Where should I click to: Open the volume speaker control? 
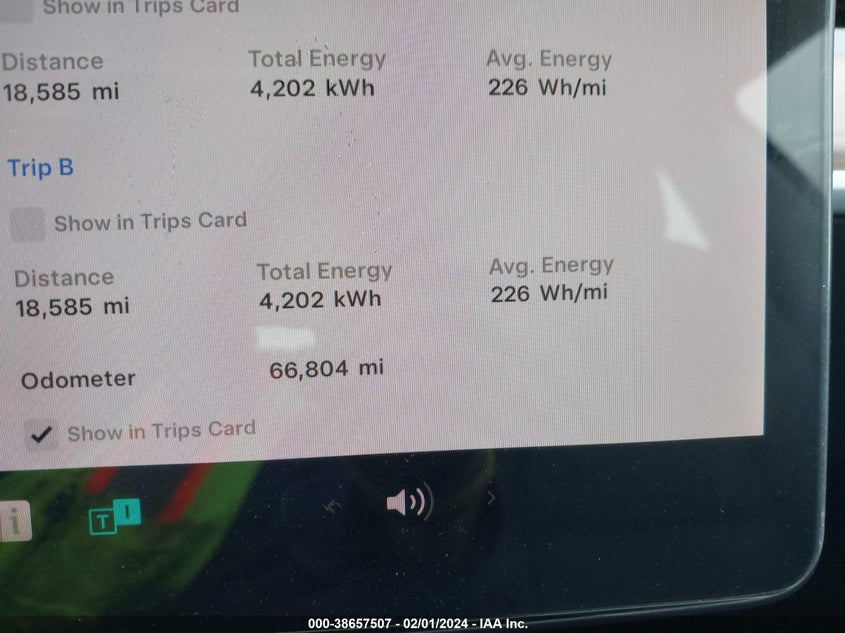click(x=408, y=500)
